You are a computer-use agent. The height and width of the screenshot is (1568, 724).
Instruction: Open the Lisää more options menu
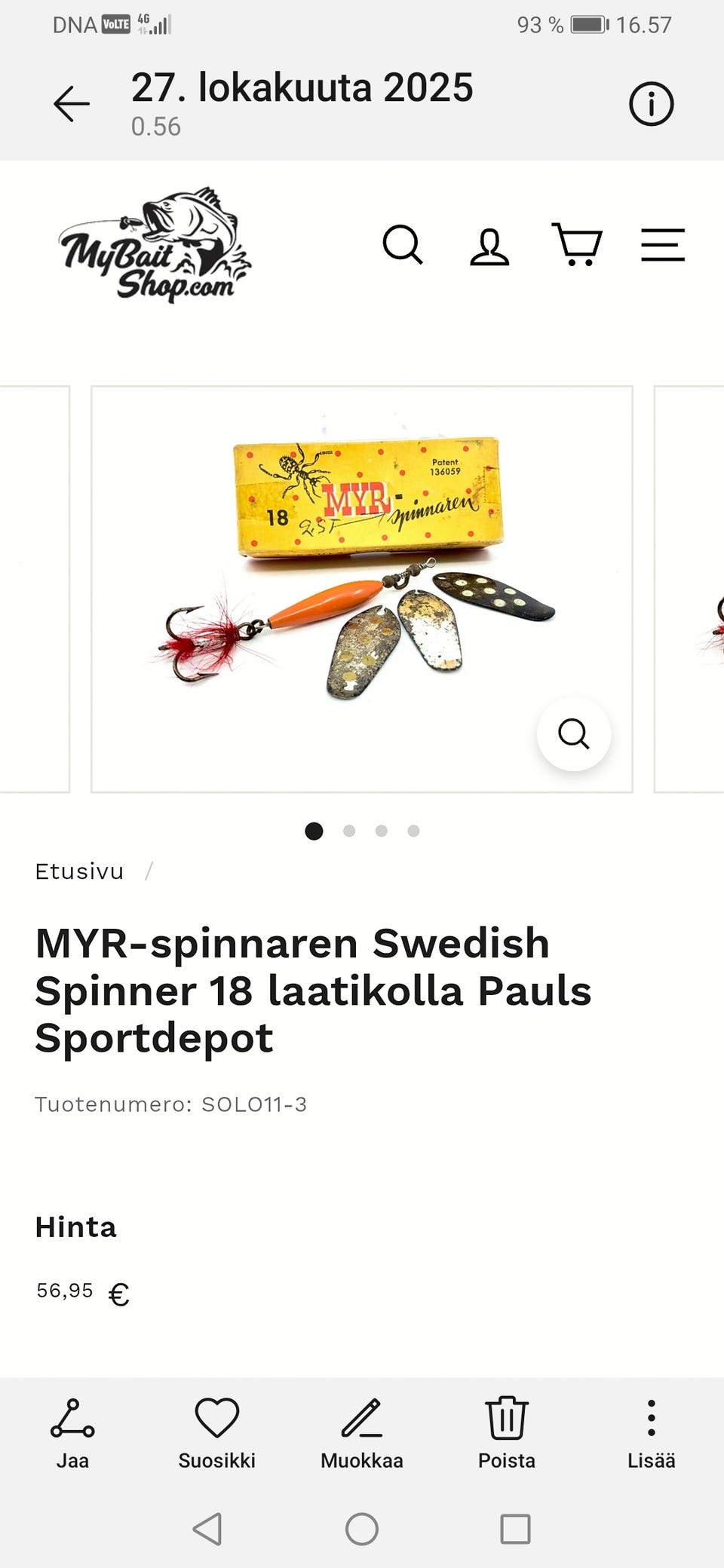point(651,1433)
